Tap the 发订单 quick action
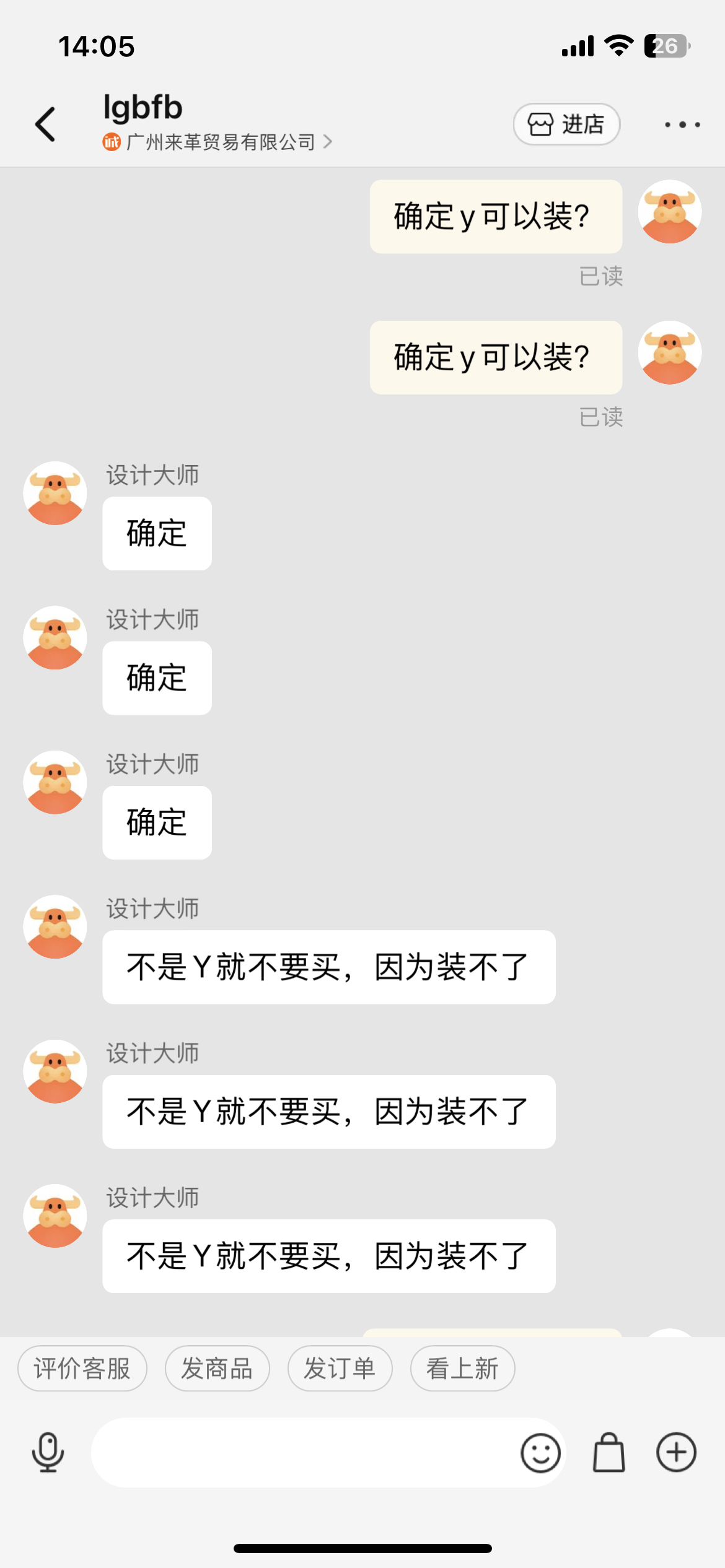This screenshot has width=725, height=1568. (340, 1369)
